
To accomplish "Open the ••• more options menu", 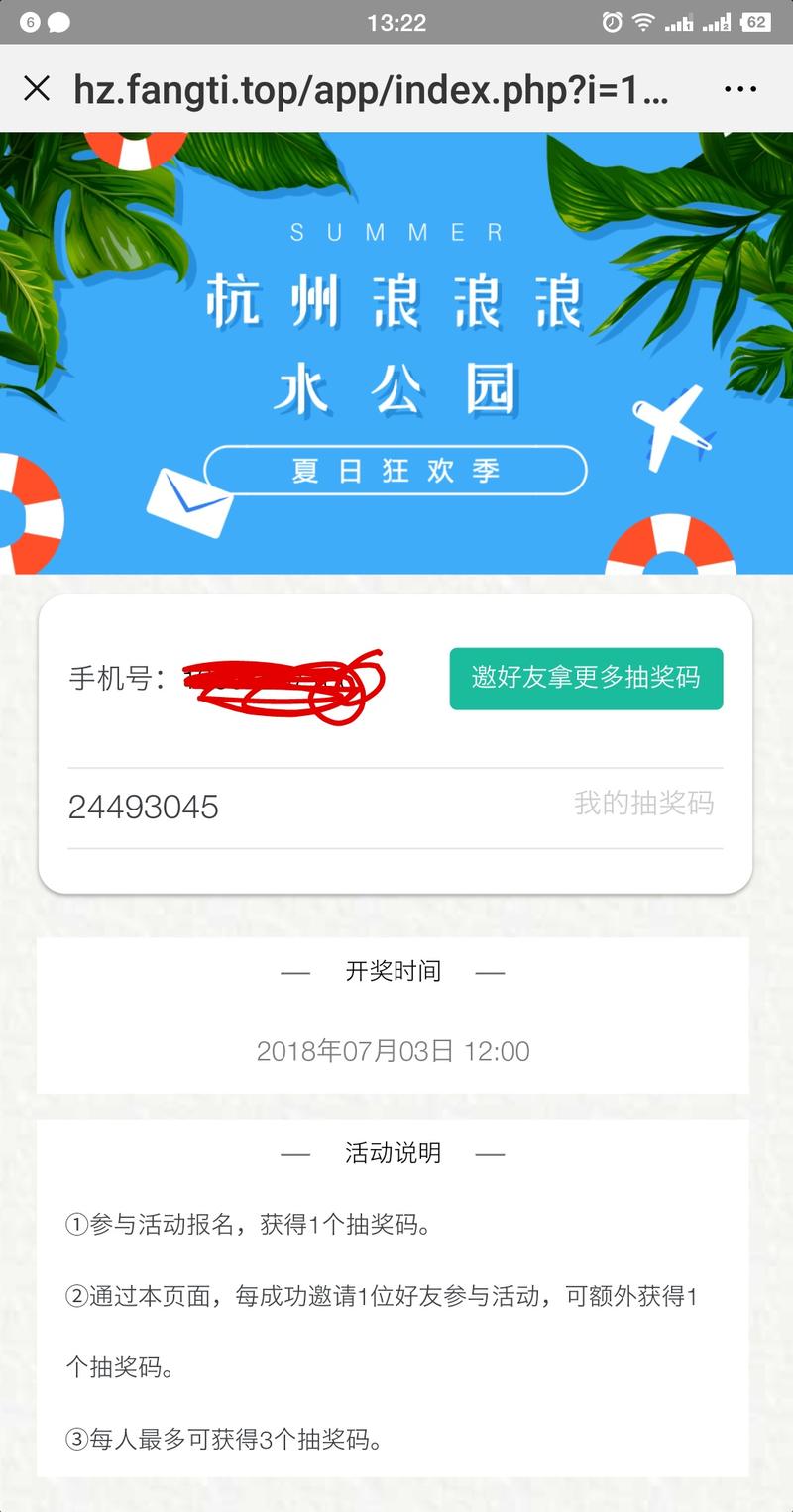I will pyautogui.click(x=740, y=88).
